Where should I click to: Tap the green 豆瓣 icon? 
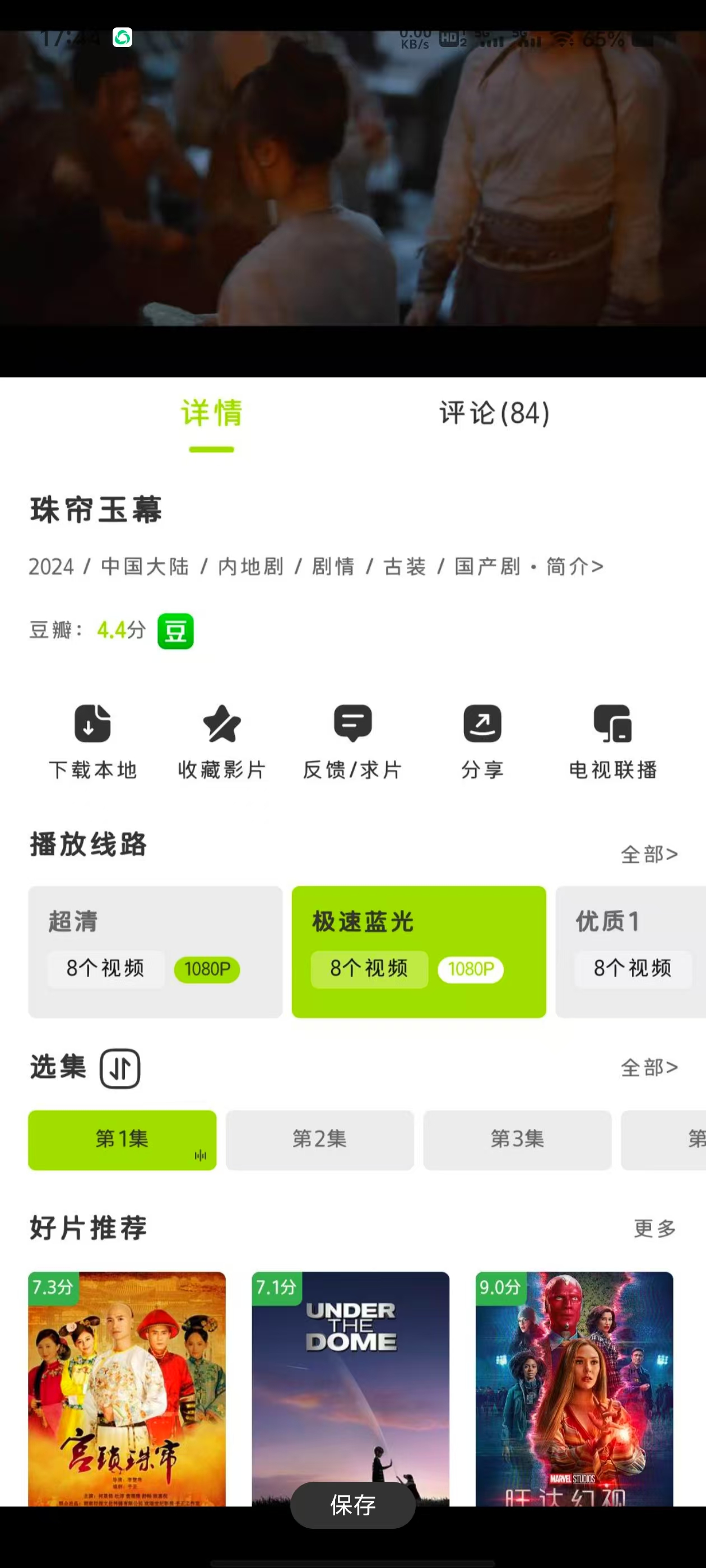tap(175, 631)
